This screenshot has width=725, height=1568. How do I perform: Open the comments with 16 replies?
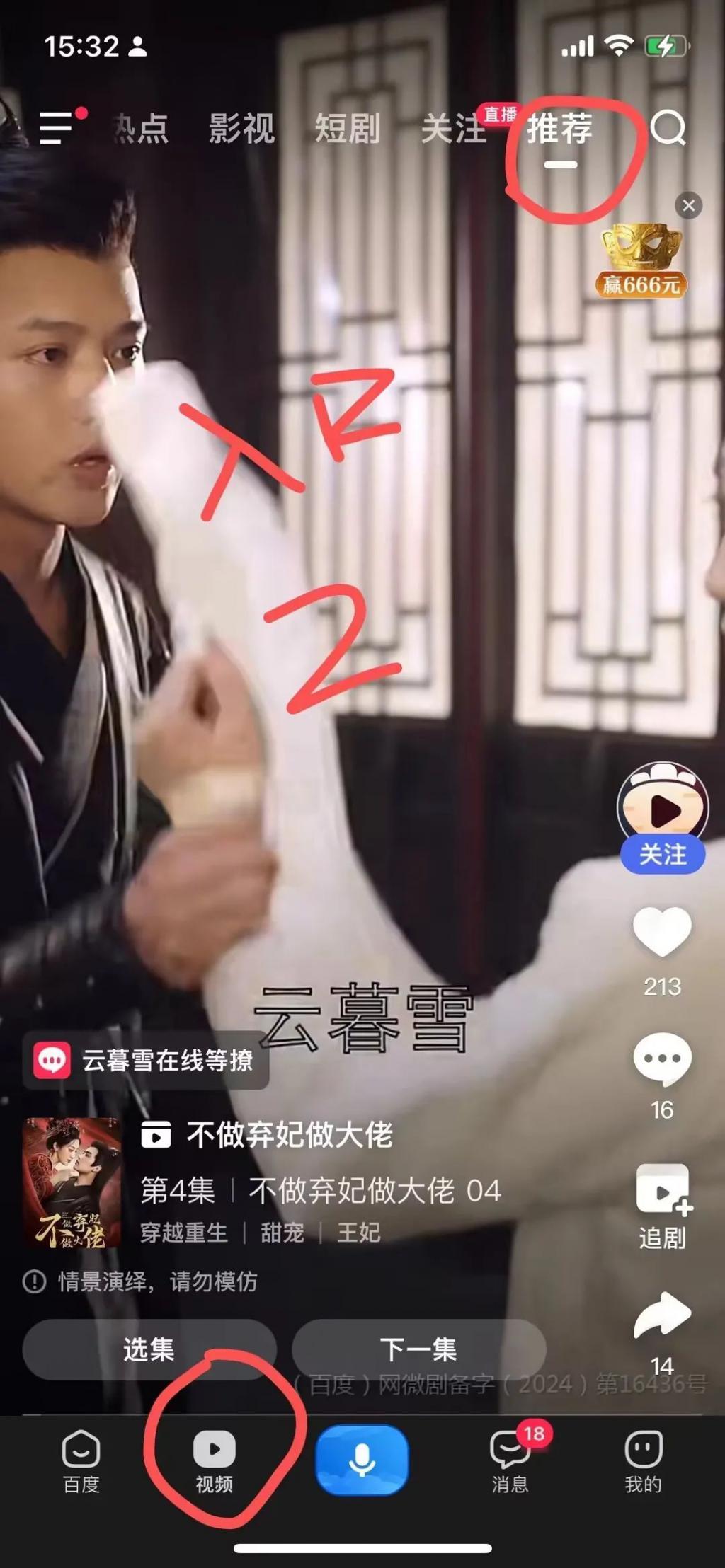(662, 1059)
